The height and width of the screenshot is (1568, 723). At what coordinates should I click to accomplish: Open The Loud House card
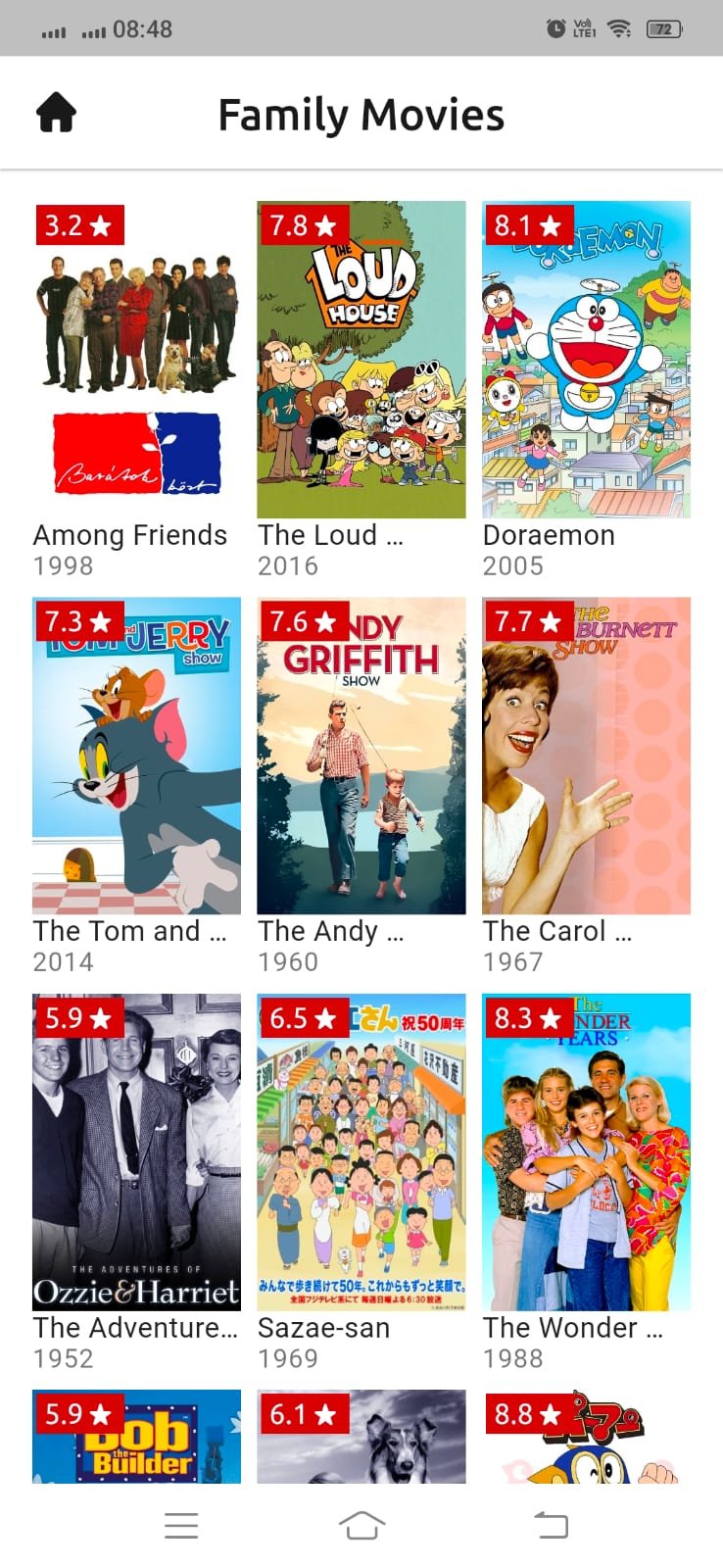pos(361,360)
